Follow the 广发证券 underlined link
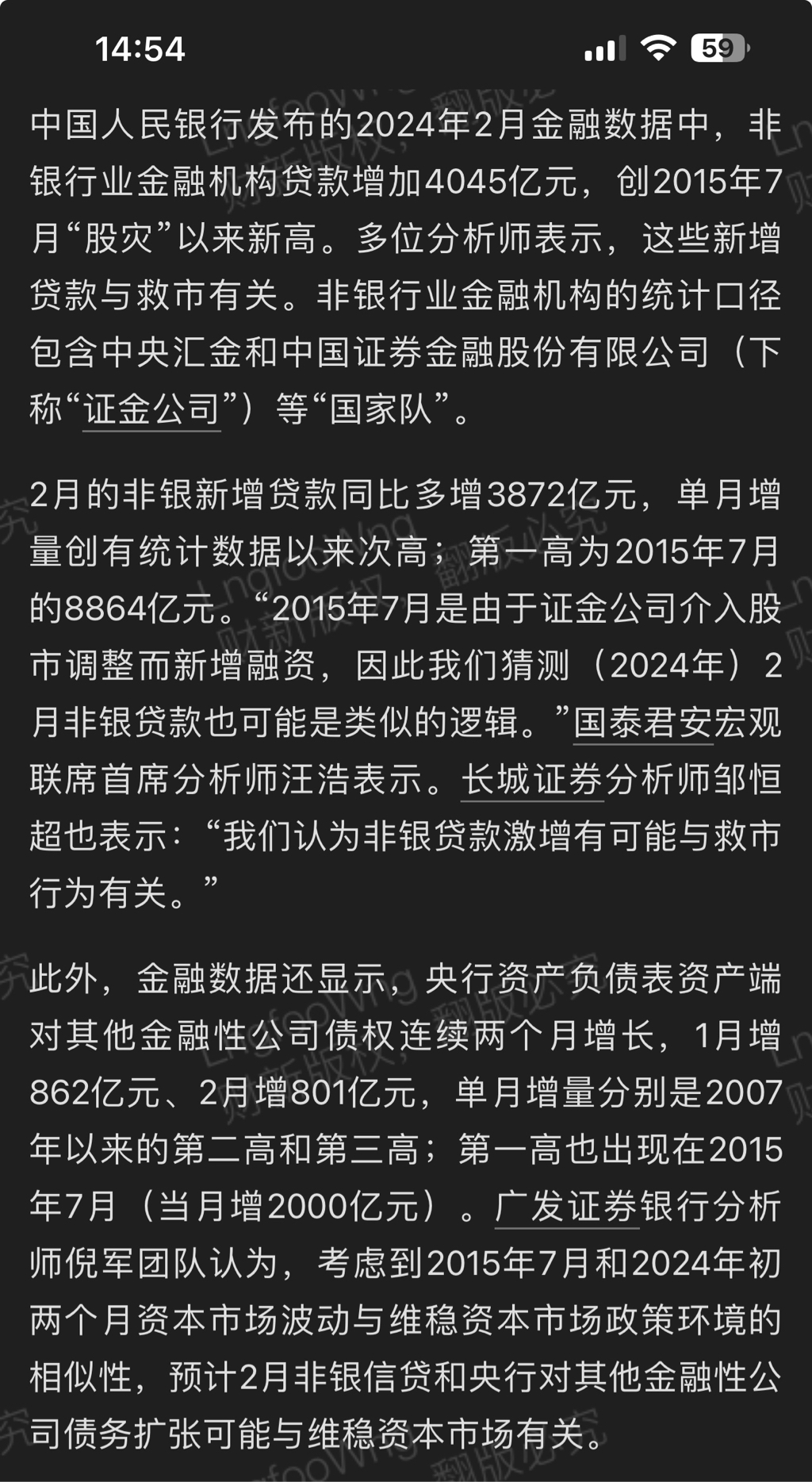The height and width of the screenshot is (1482, 812). pyautogui.click(x=566, y=1206)
